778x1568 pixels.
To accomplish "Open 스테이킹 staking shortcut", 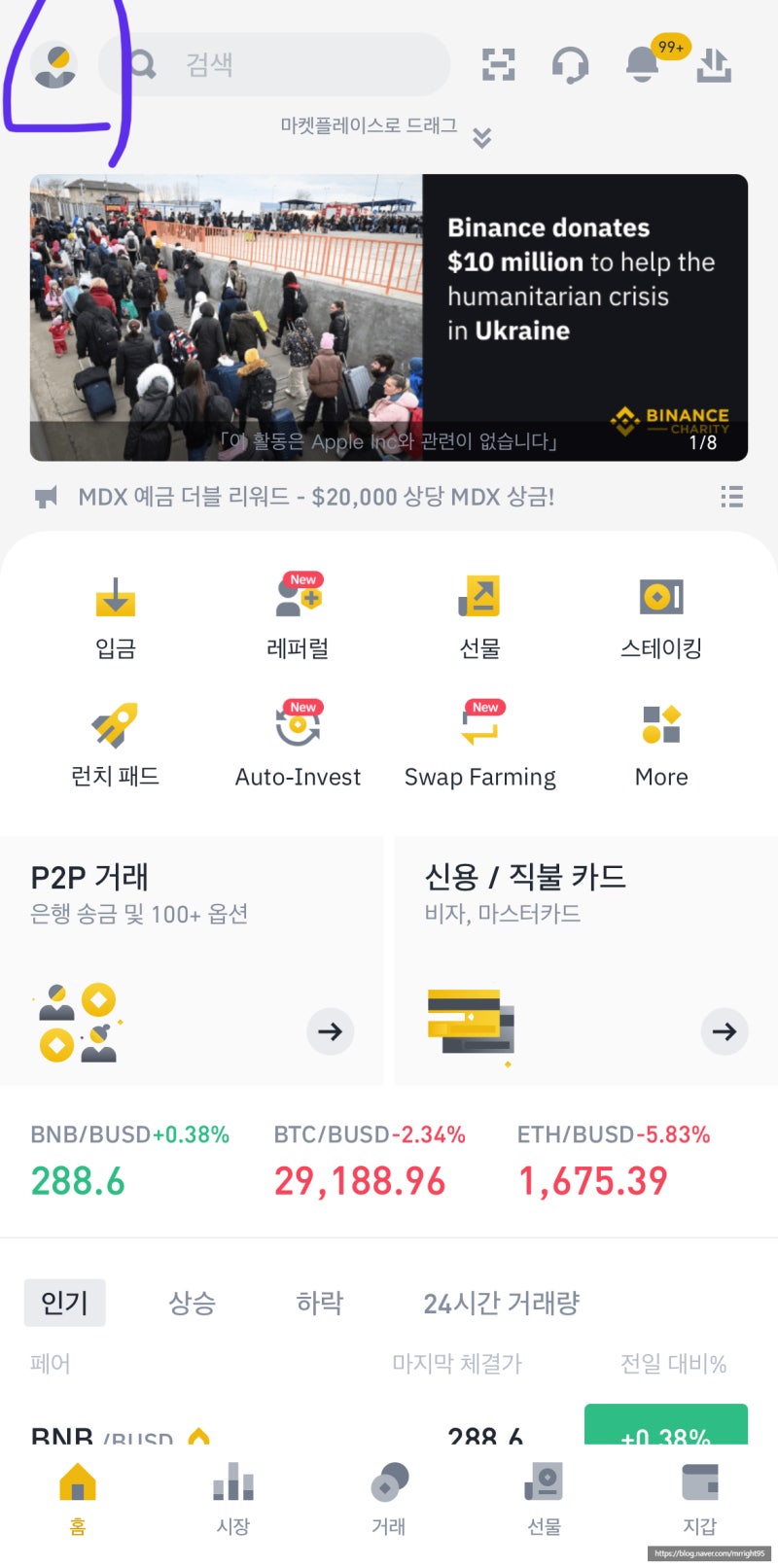I will point(661,618).
